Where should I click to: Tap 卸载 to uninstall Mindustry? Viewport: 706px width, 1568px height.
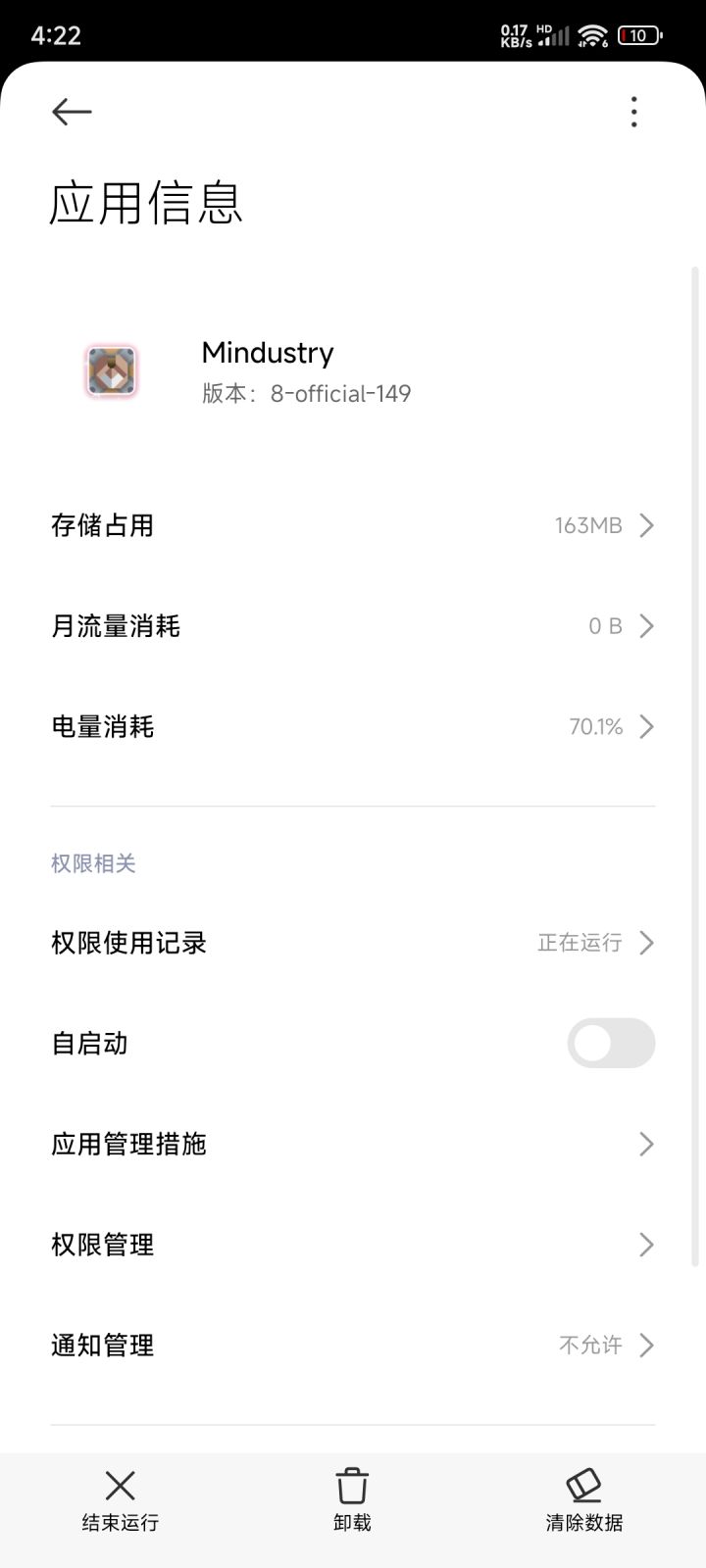(352, 1499)
